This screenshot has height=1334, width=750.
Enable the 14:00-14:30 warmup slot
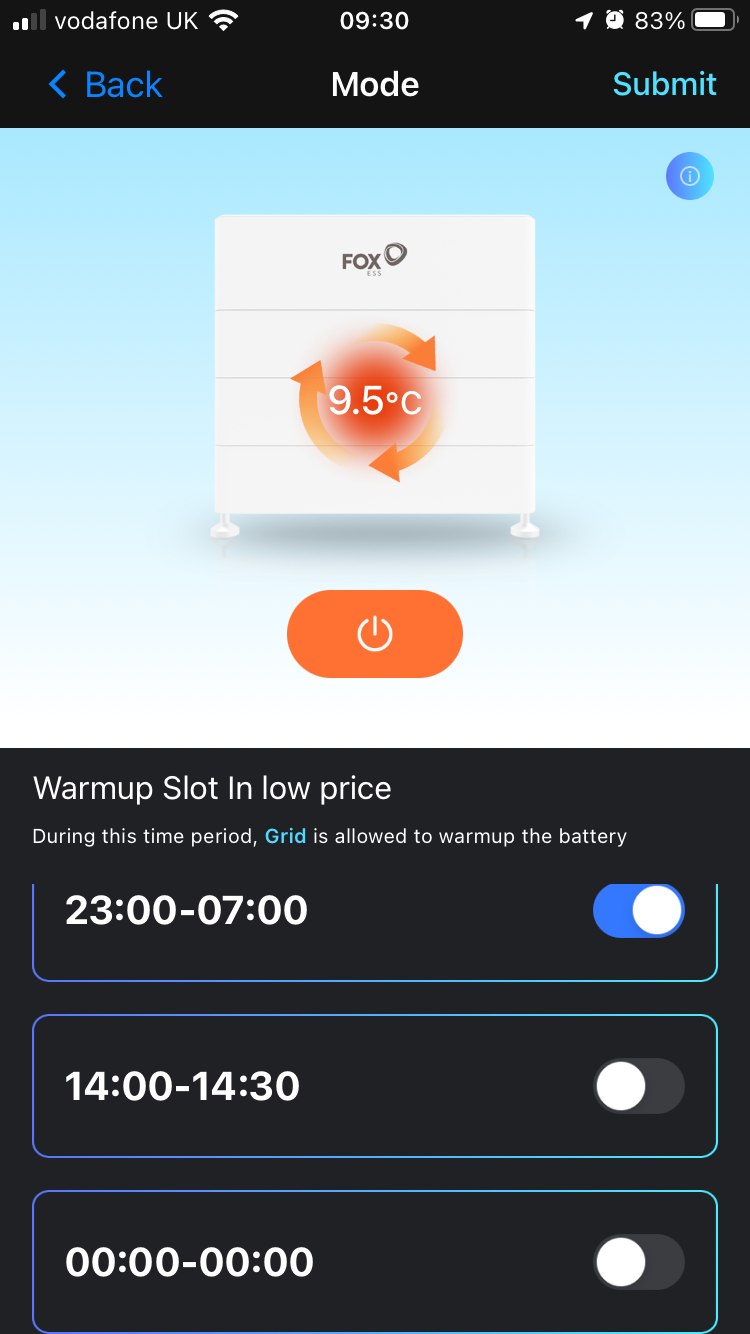639,1086
